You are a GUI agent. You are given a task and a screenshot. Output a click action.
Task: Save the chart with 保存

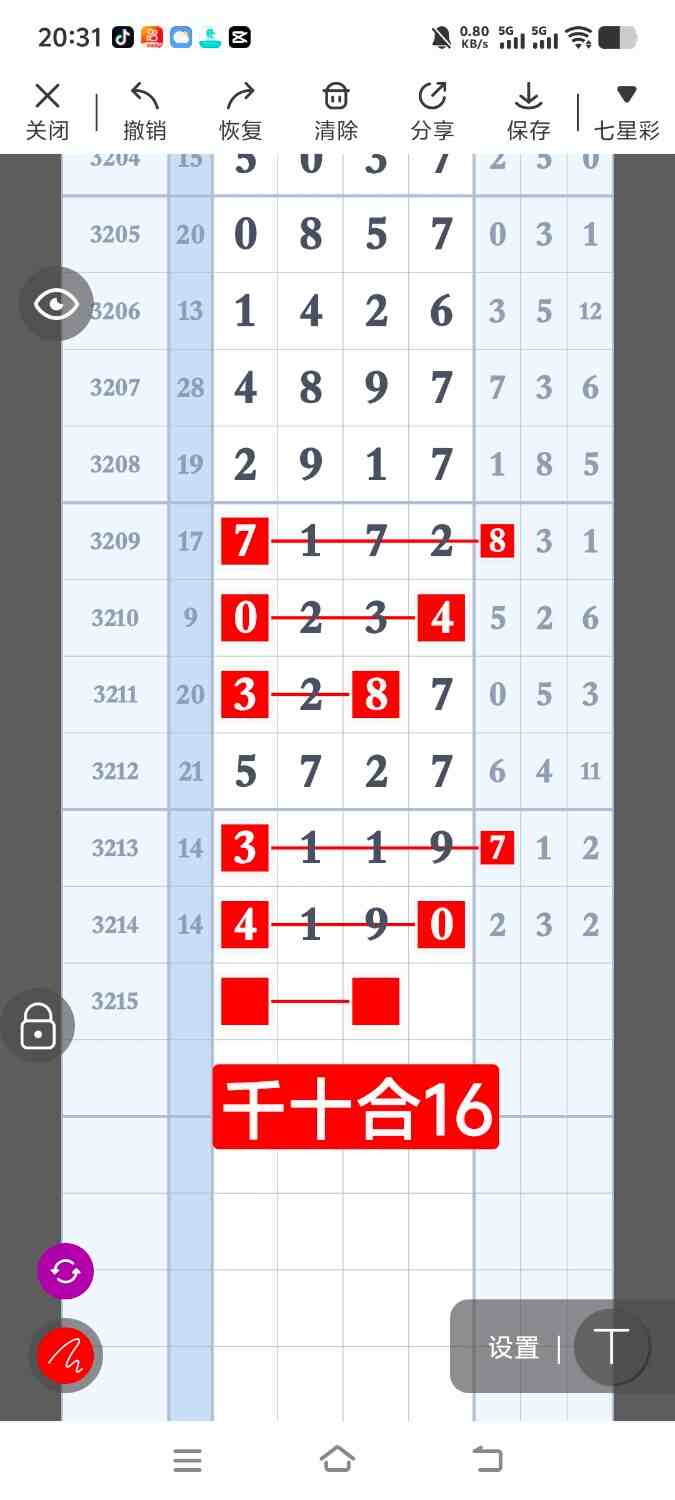528,111
